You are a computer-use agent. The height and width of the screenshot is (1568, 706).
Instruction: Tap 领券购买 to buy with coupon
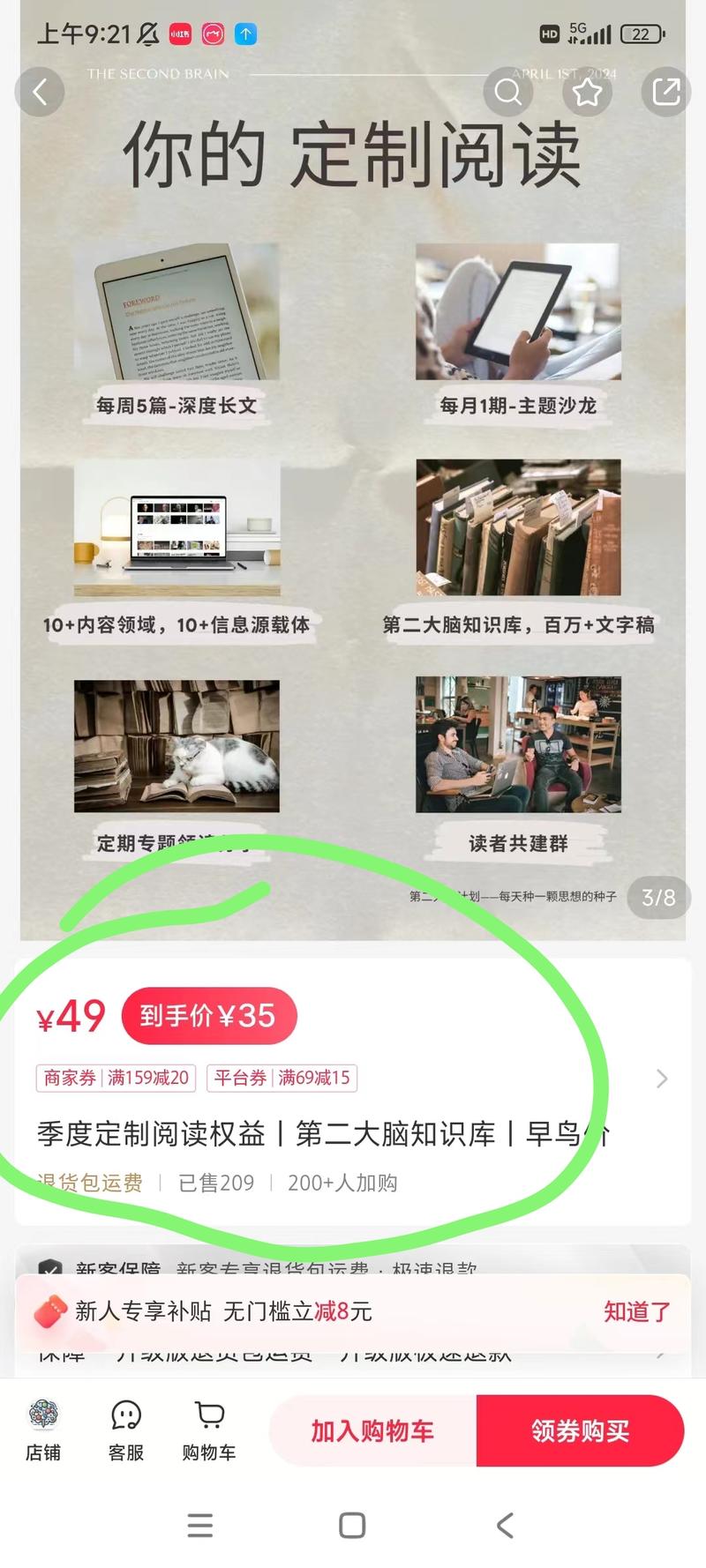(x=580, y=1430)
